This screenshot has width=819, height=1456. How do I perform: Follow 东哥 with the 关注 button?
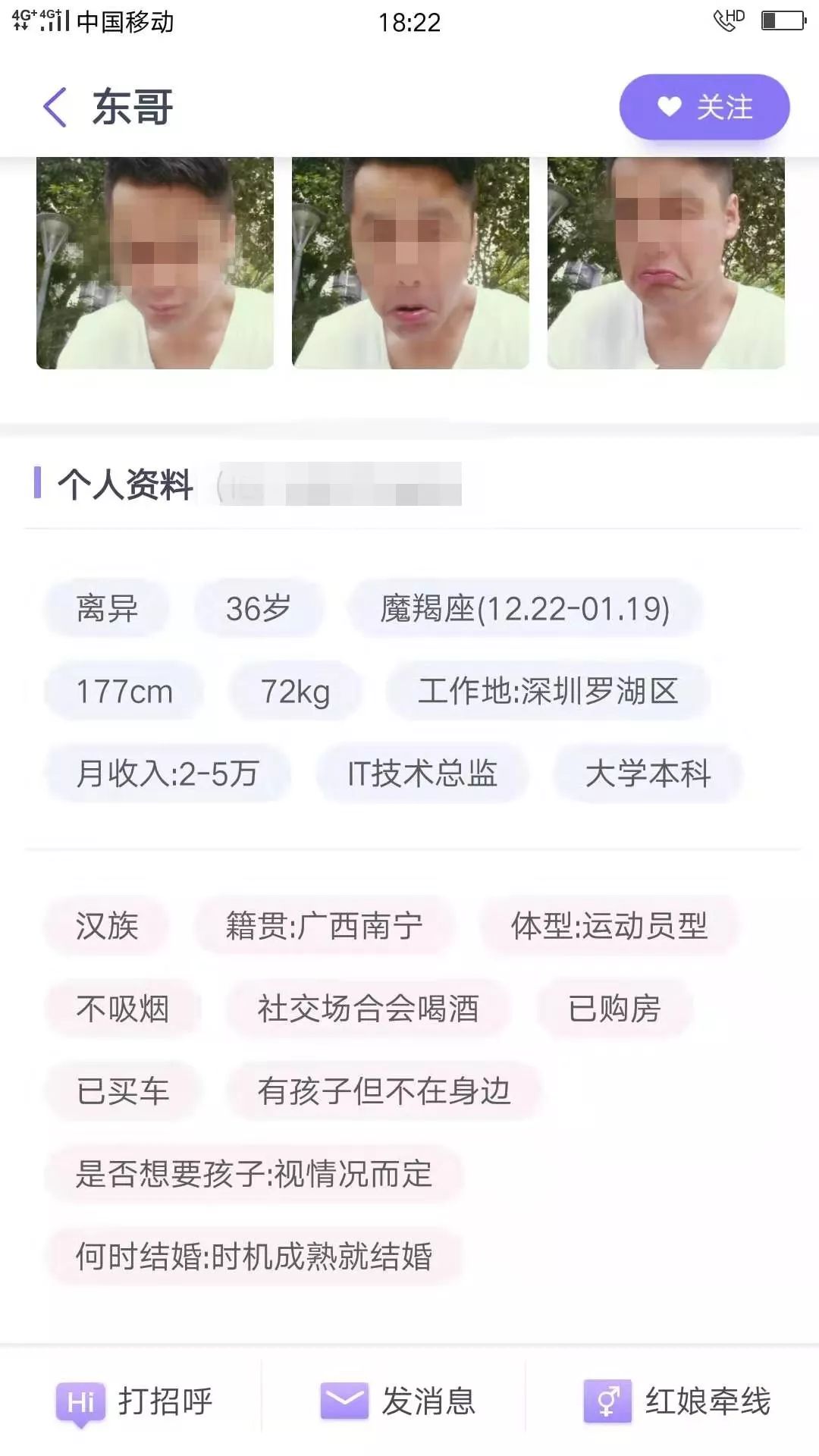pos(704,107)
